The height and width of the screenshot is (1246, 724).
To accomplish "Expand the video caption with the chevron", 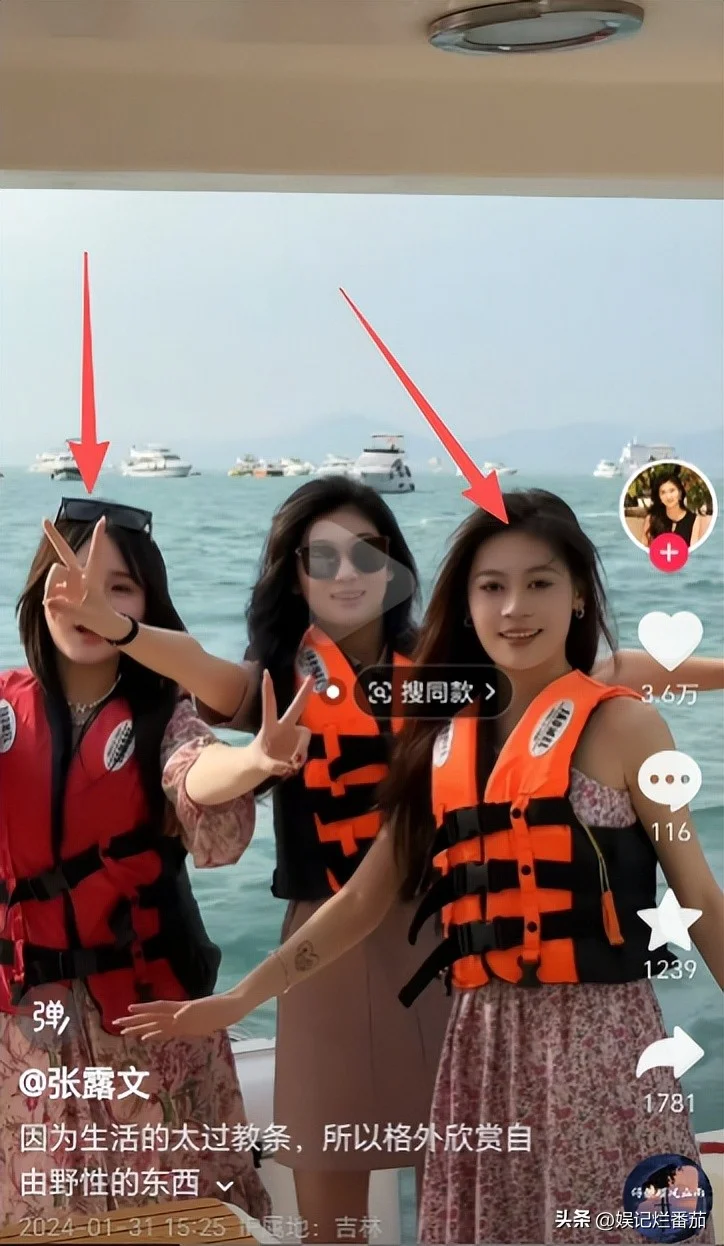I will point(226,1185).
